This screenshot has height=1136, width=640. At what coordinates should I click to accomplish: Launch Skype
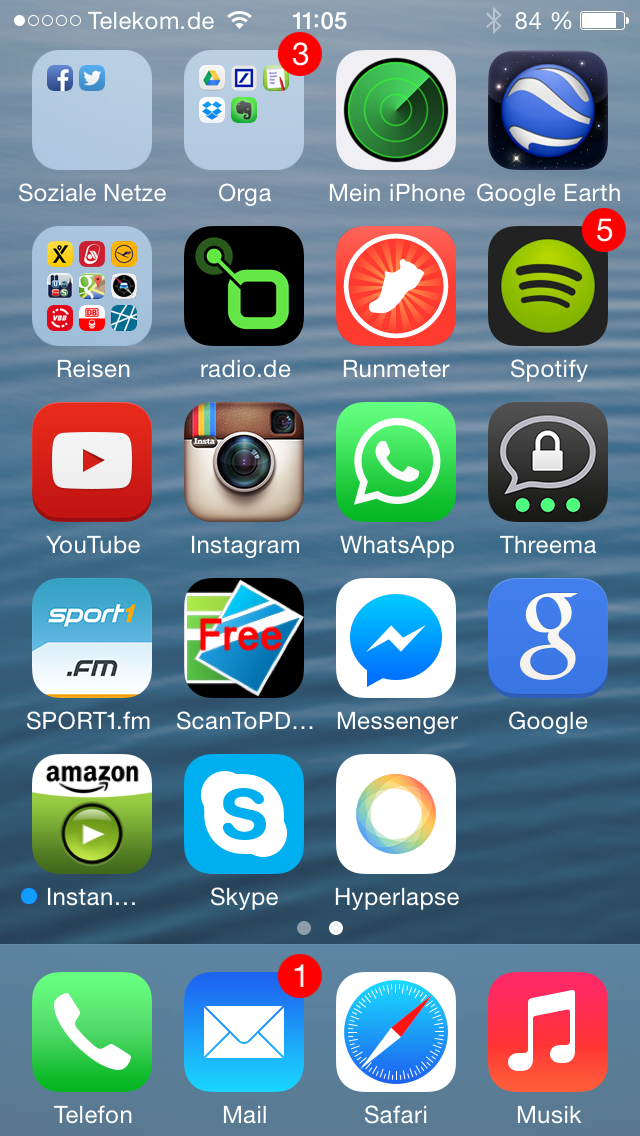[x=244, y=814]
